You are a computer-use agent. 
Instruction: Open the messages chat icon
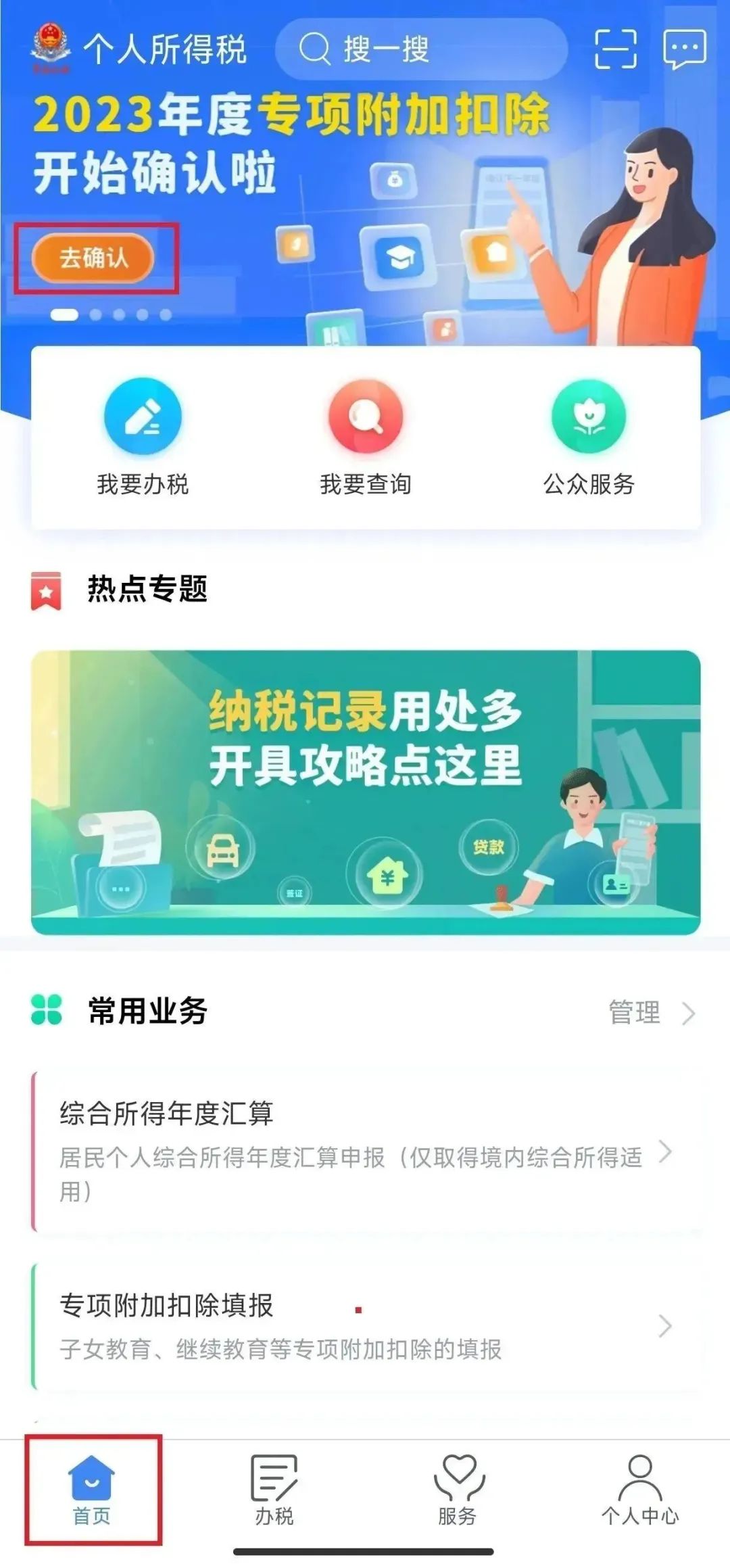point(685,49)
